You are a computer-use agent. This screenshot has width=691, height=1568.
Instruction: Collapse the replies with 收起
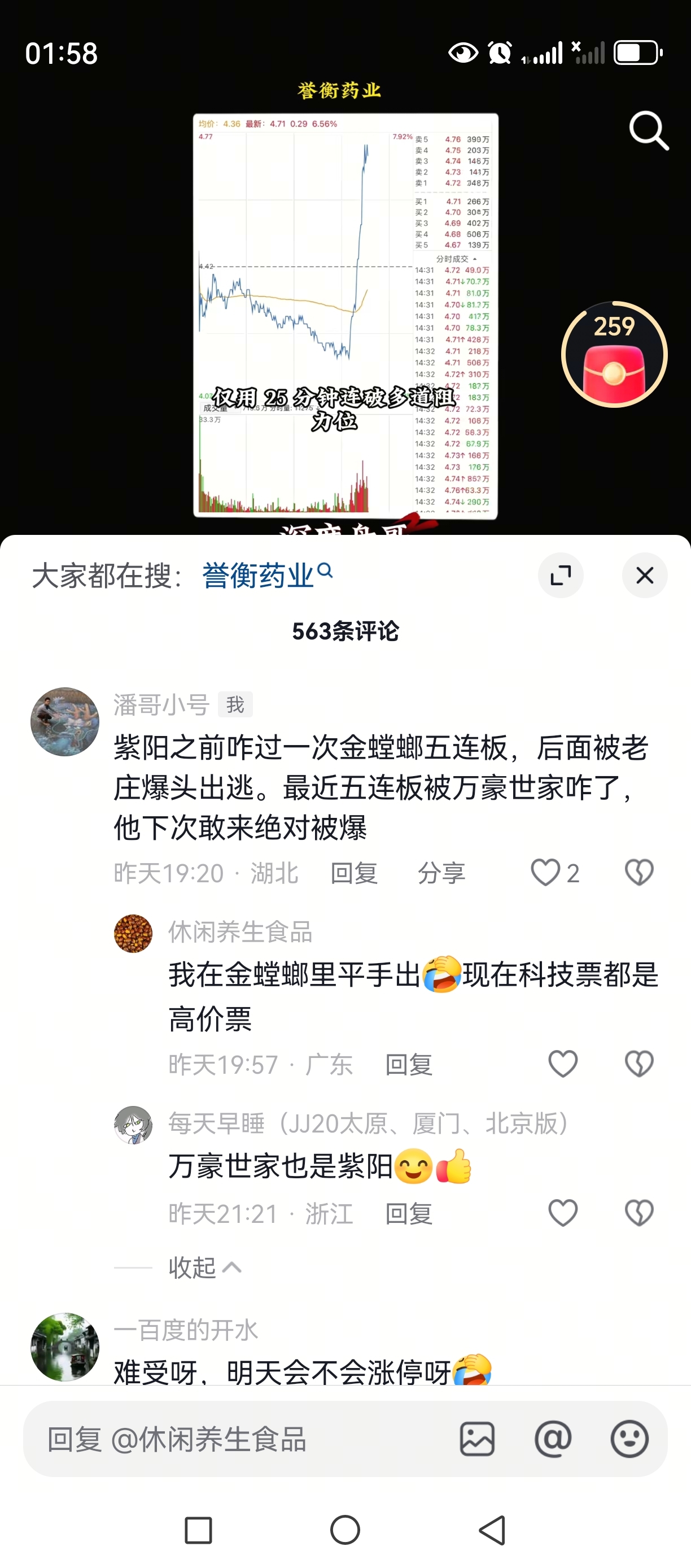[205, 1268]
